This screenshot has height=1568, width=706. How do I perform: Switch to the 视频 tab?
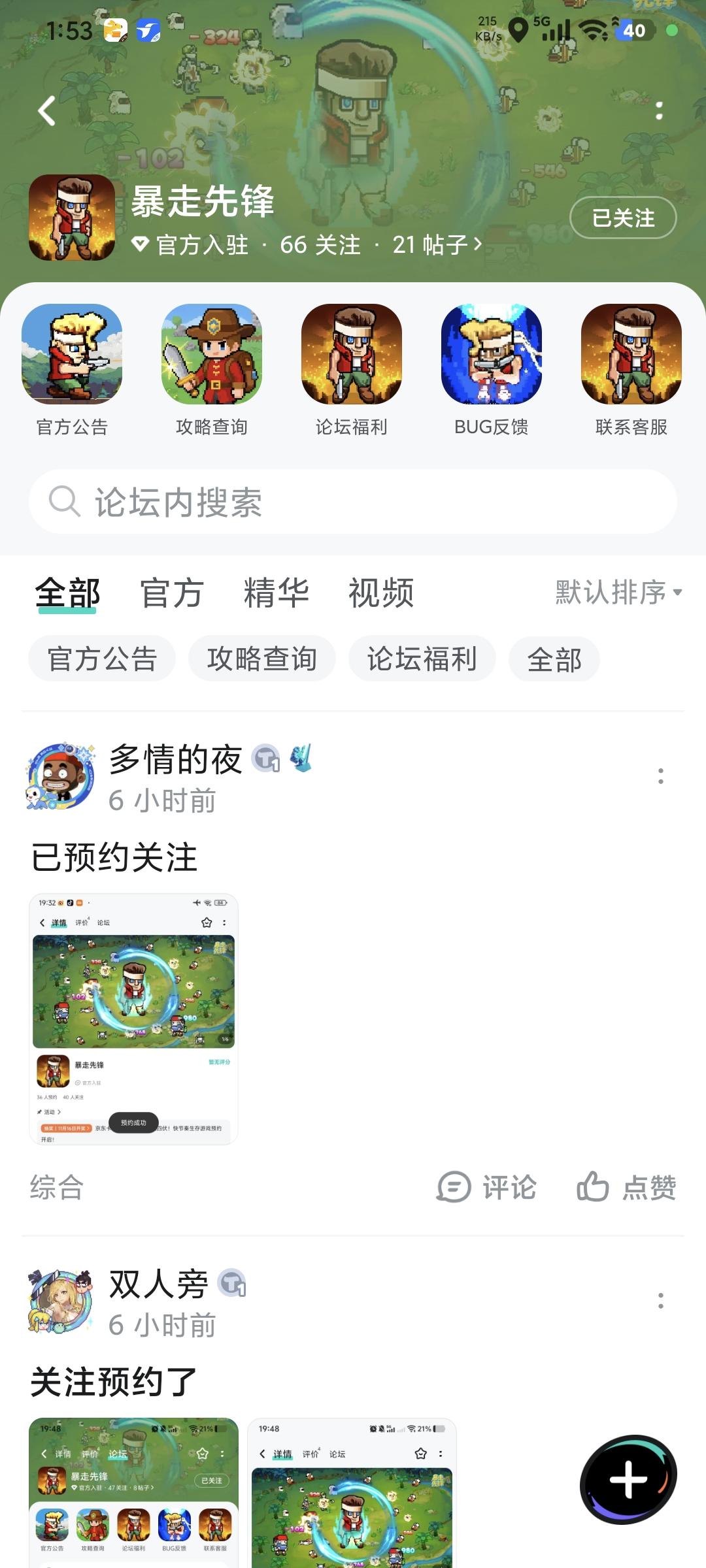pos(381,592)
